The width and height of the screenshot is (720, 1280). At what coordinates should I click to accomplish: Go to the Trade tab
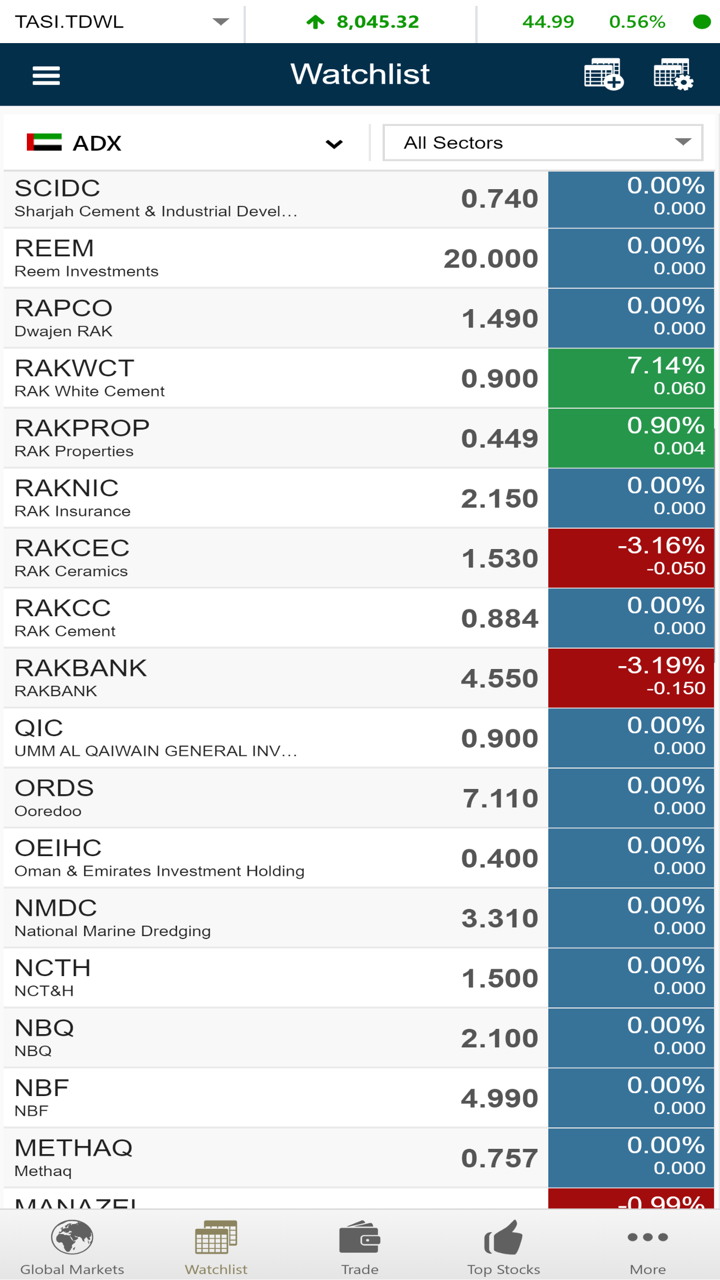click(x=360, y=1247)
